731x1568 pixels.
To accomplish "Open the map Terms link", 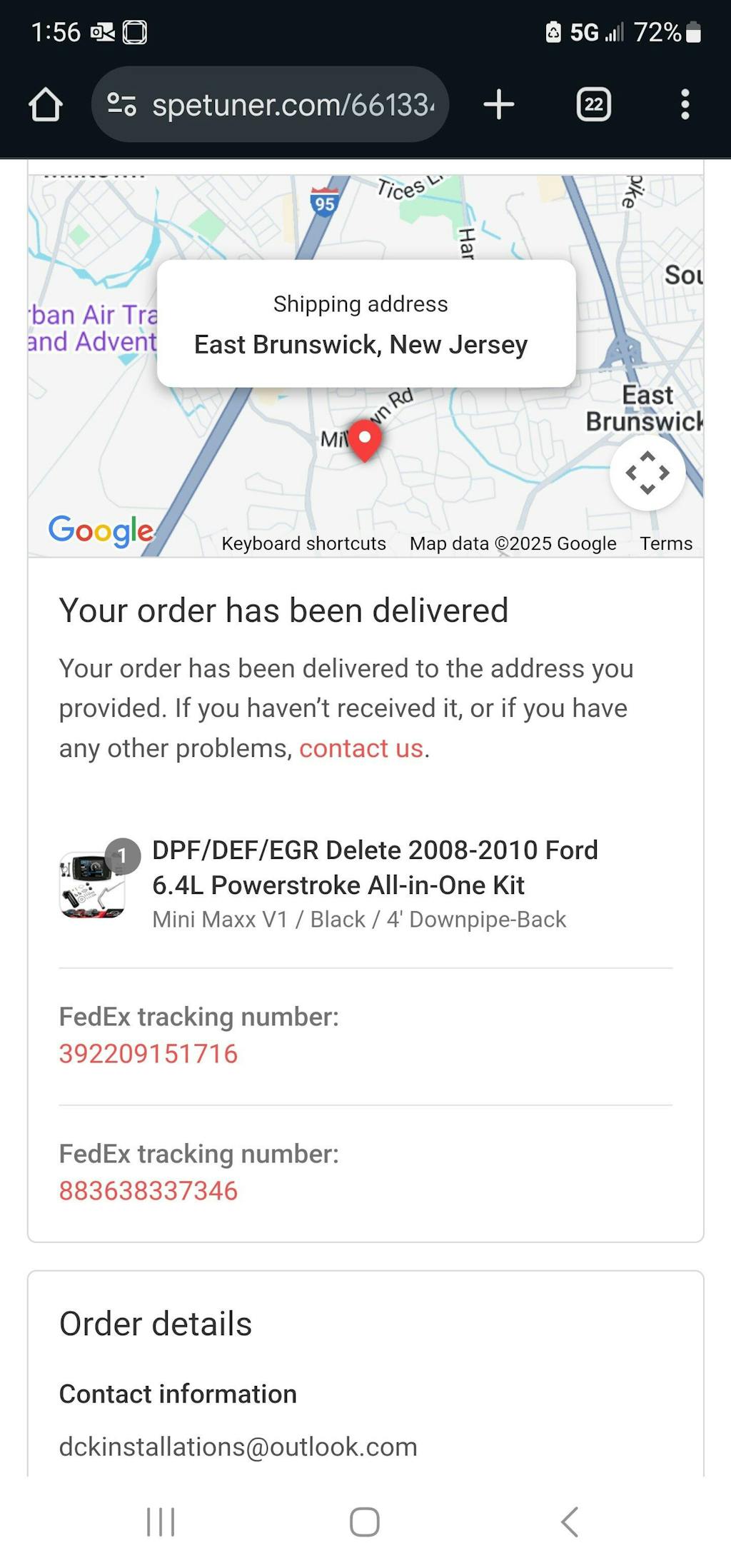I will click(665, 543).
